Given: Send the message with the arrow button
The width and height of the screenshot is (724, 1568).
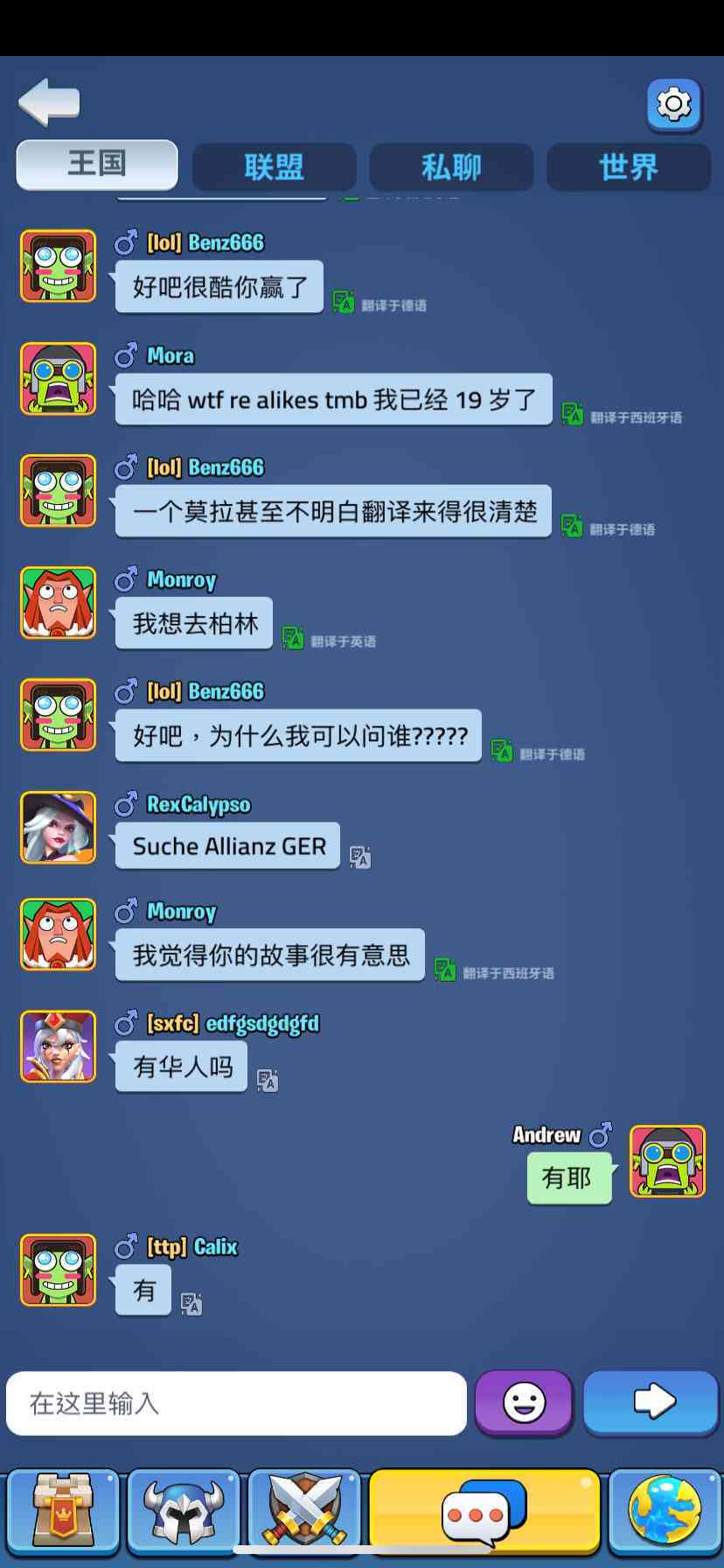Looking at the screenshot, I should [x=651, y=1403].
